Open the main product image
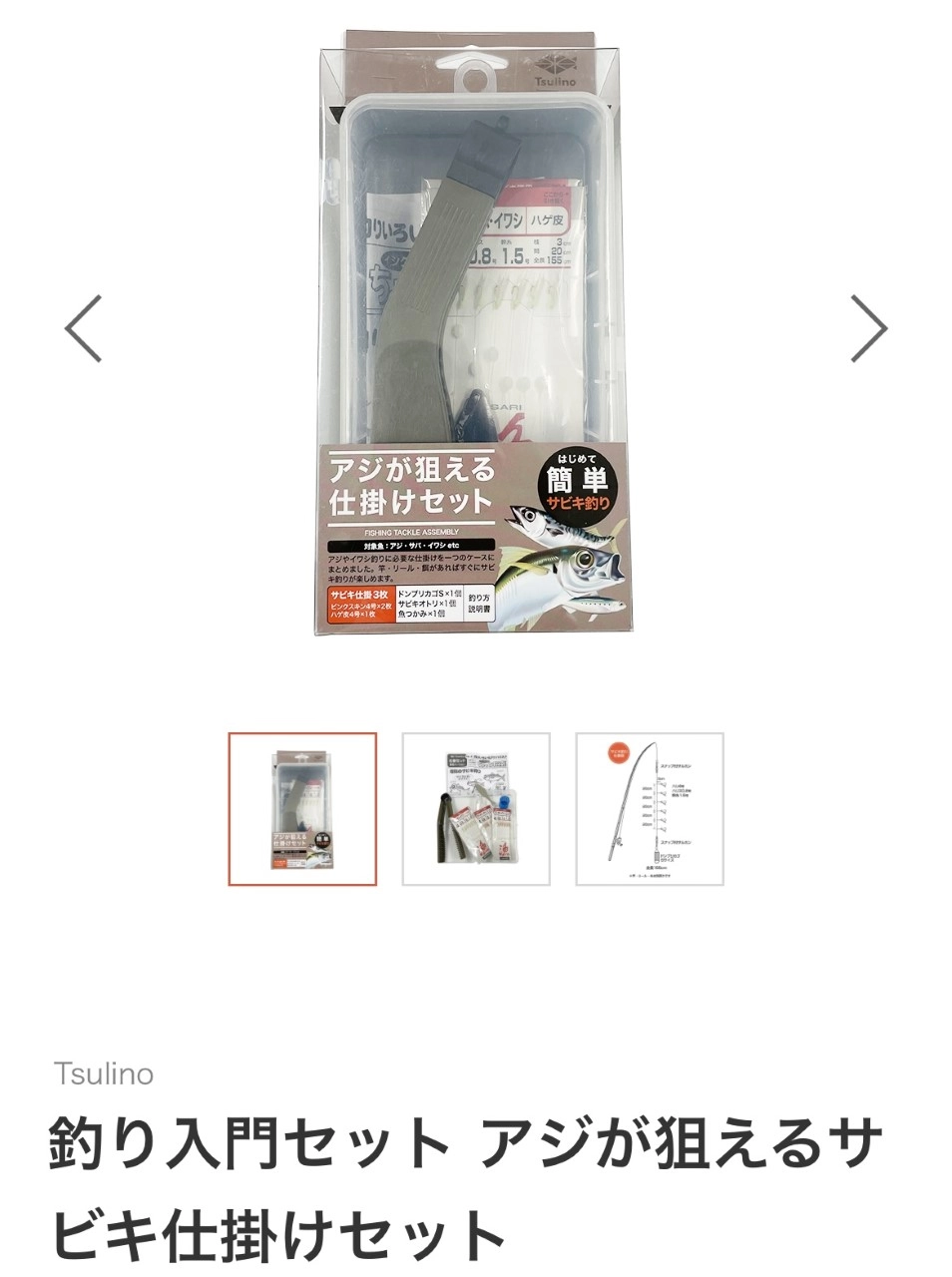952x1277 pixels. (475, 334)
